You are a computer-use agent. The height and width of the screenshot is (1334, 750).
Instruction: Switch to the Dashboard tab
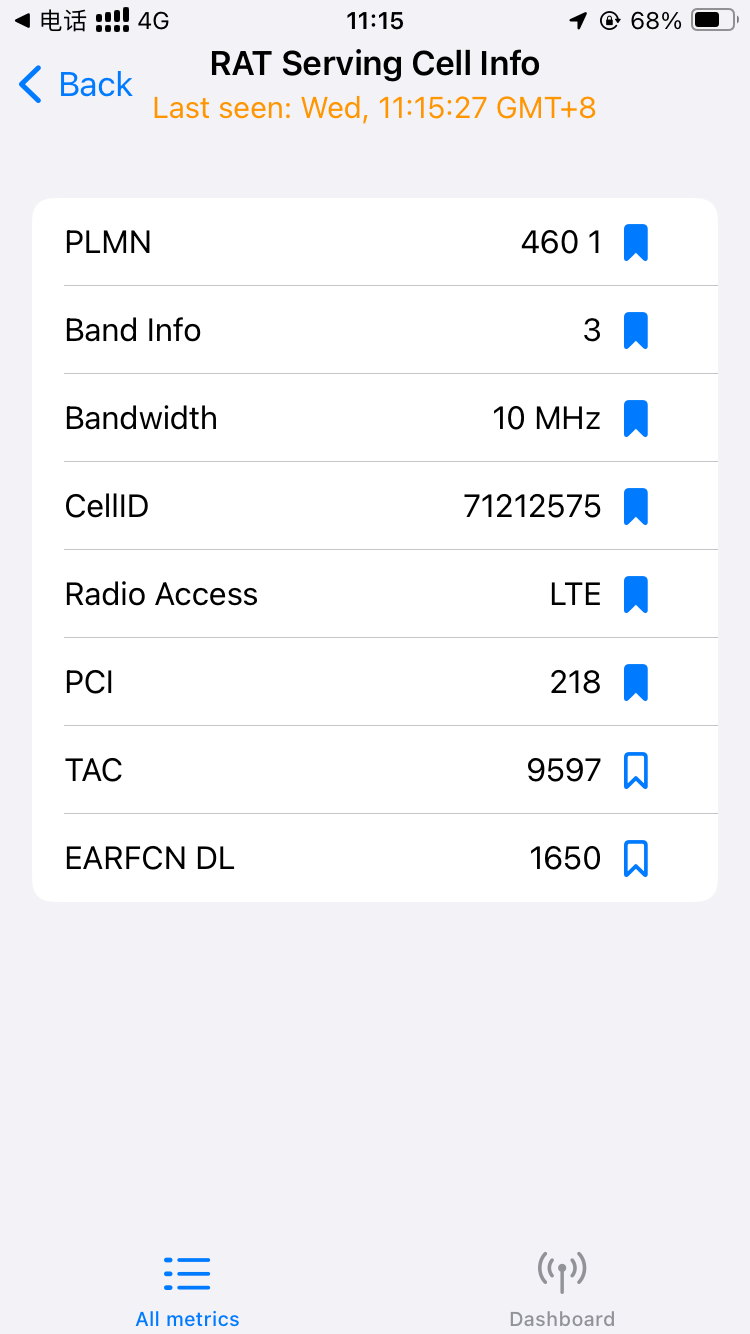[562, 1288]
